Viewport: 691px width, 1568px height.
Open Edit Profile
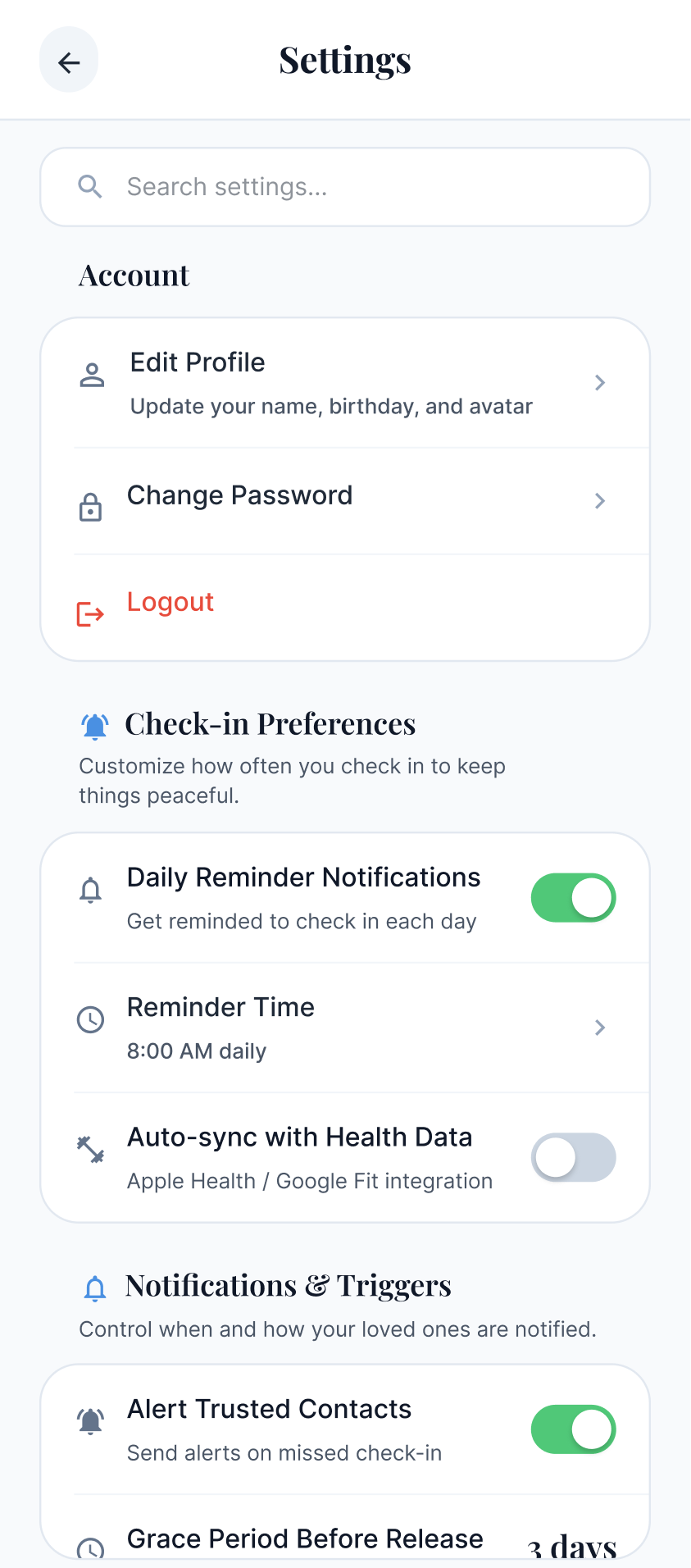tap(344, 383)
